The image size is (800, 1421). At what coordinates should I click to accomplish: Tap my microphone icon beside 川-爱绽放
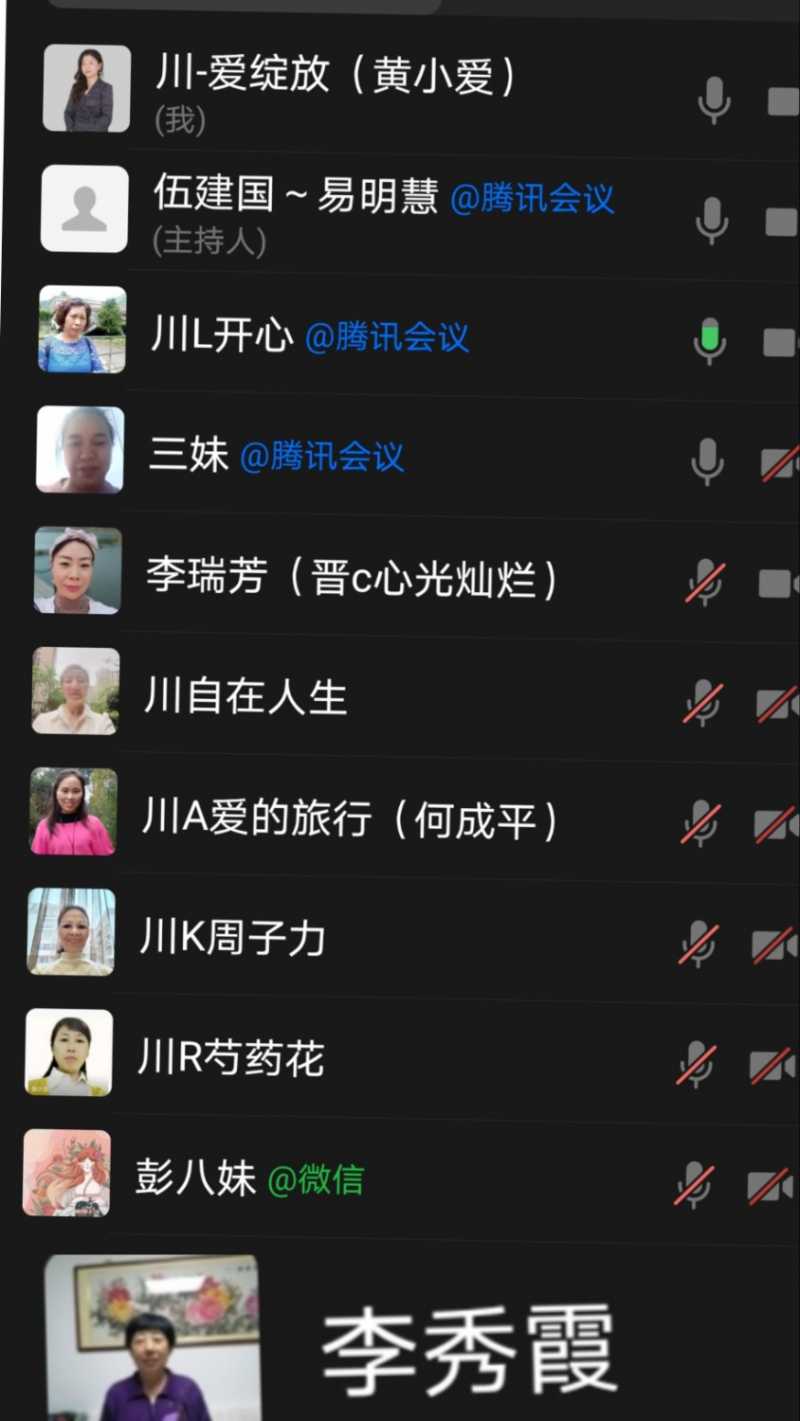click(x=713, y=100)
